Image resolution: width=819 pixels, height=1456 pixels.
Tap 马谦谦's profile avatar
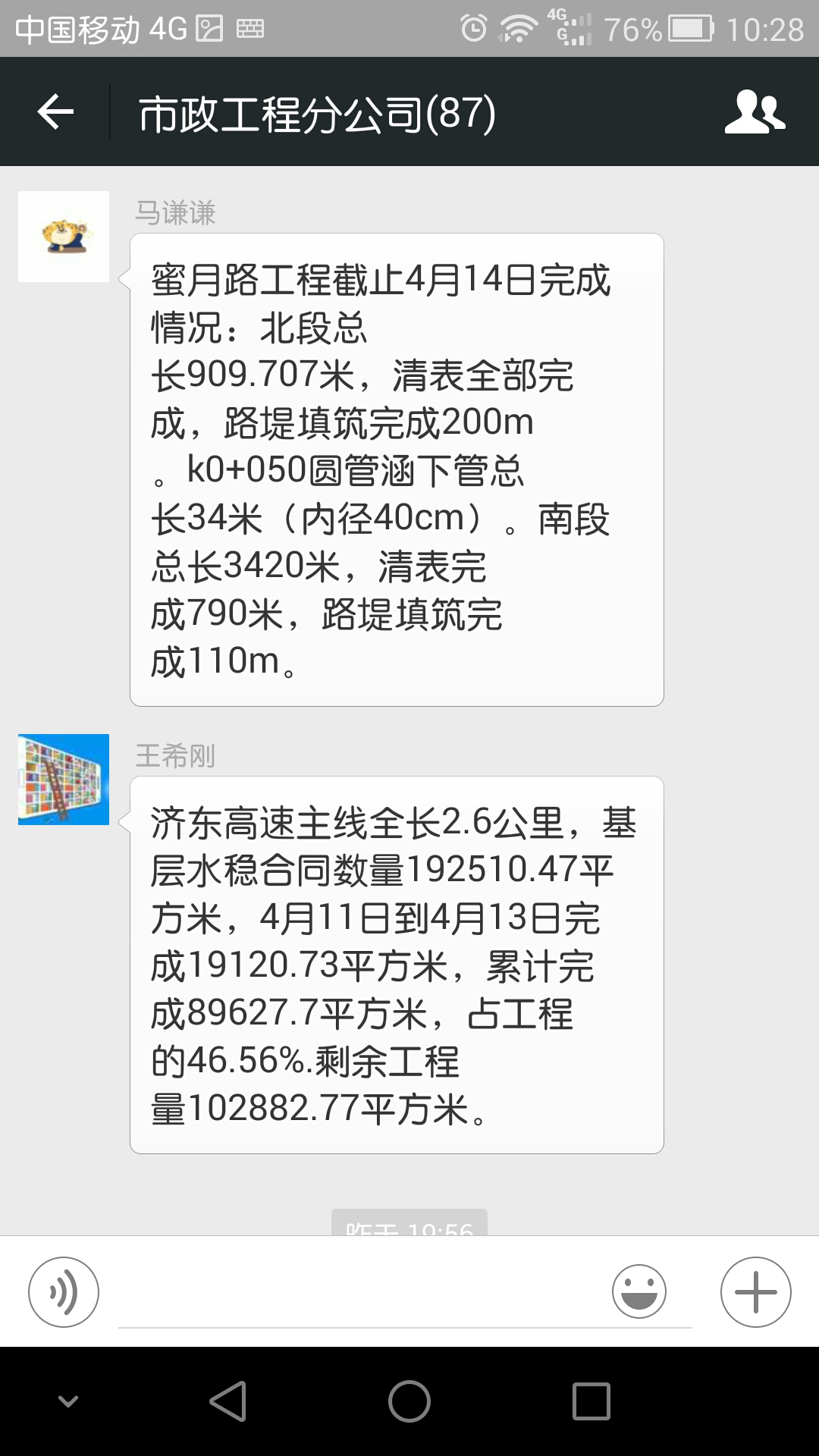pos(64,237)
